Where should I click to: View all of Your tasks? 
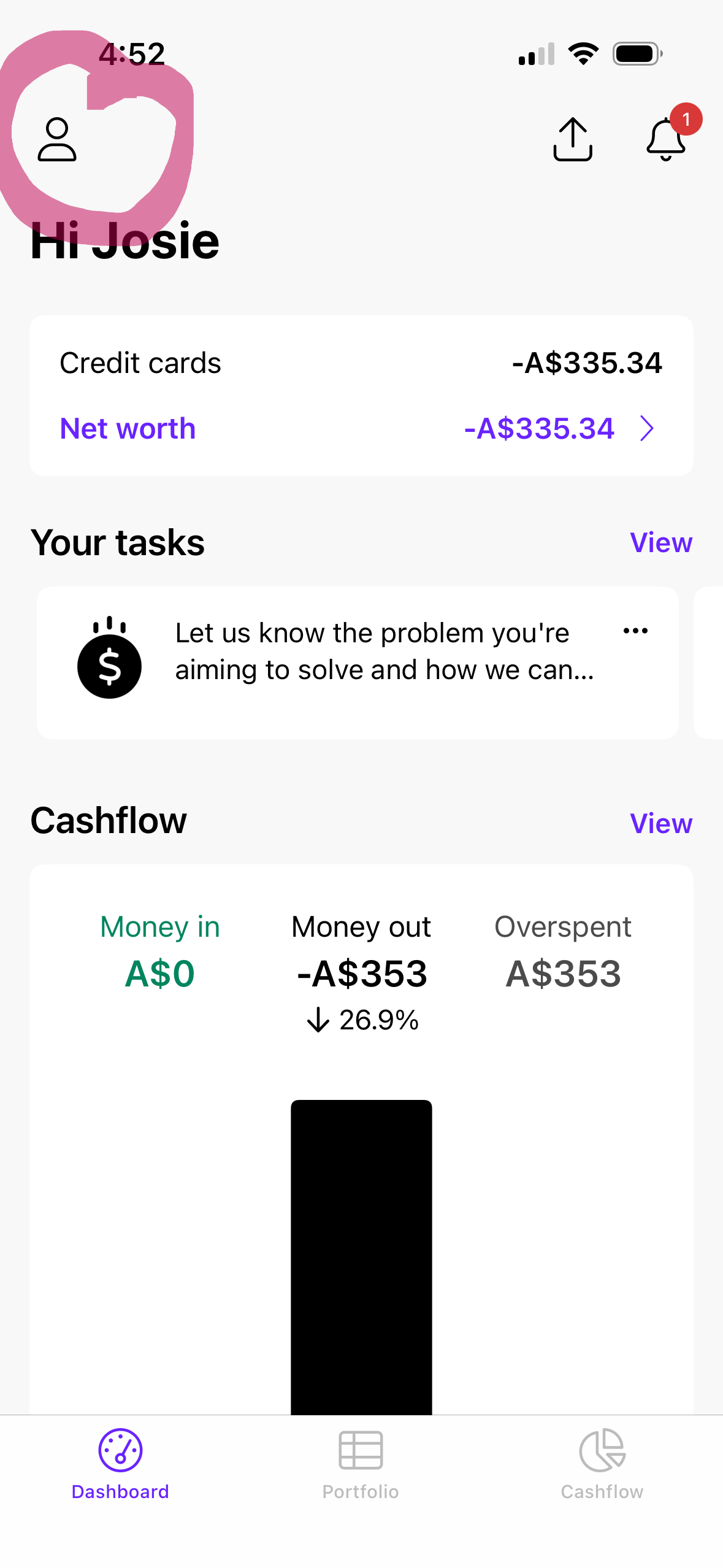[x=660, y=543]
